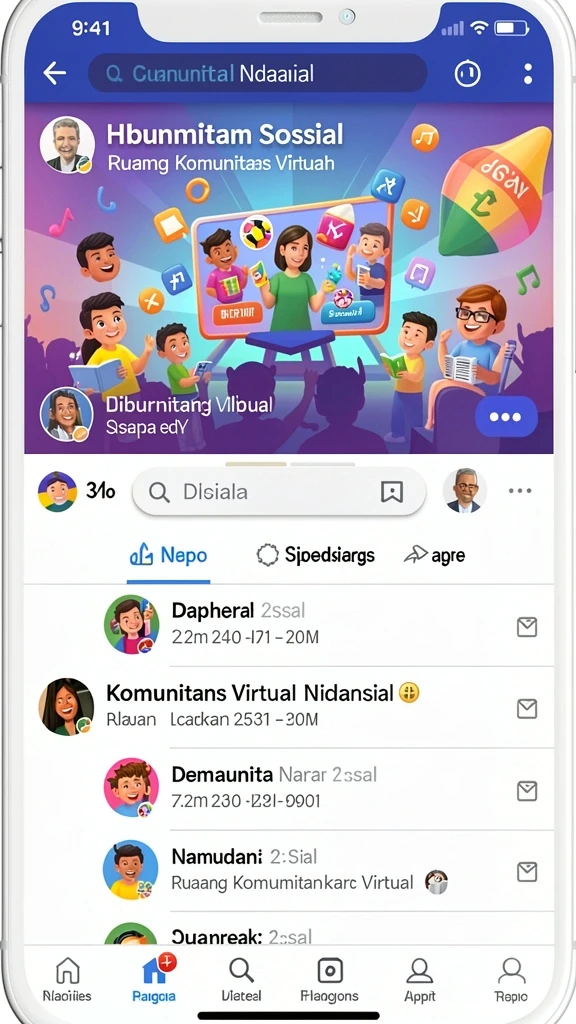
Task: Go to Nlaoiiies home tab in bottom bar
Action: (67, 980)
